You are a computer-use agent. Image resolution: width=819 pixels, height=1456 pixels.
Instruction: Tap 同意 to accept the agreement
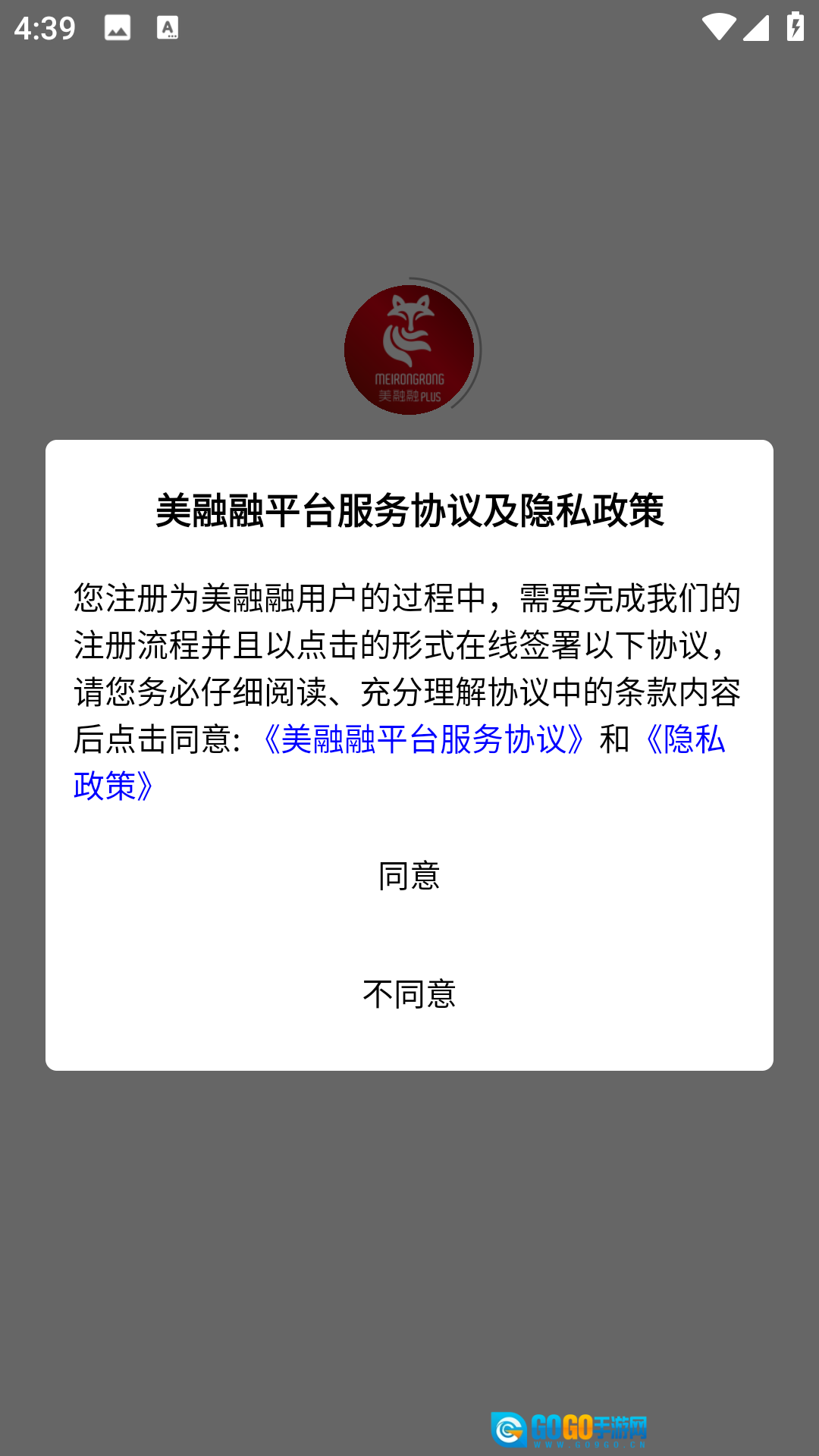[409, 876]
